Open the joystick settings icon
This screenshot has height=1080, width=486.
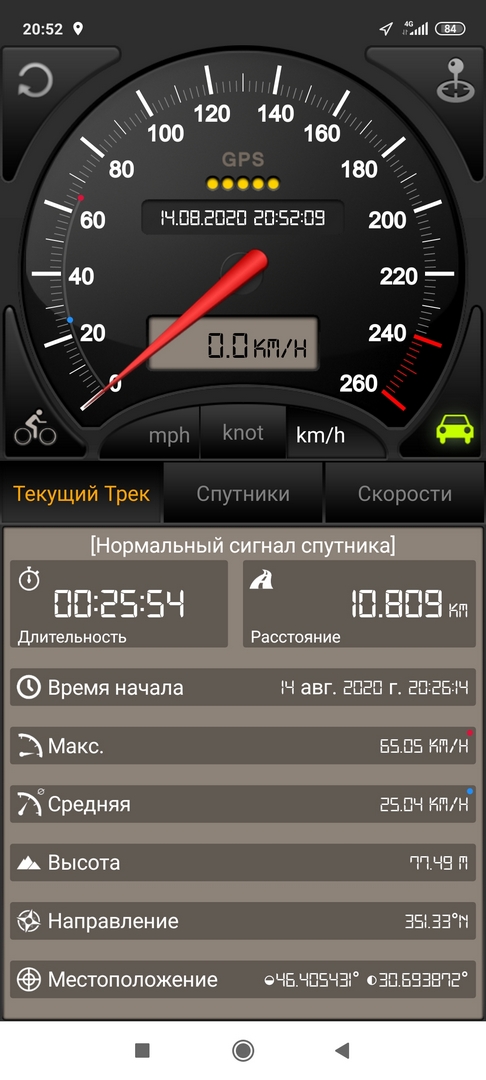click(x=455, y=81)
